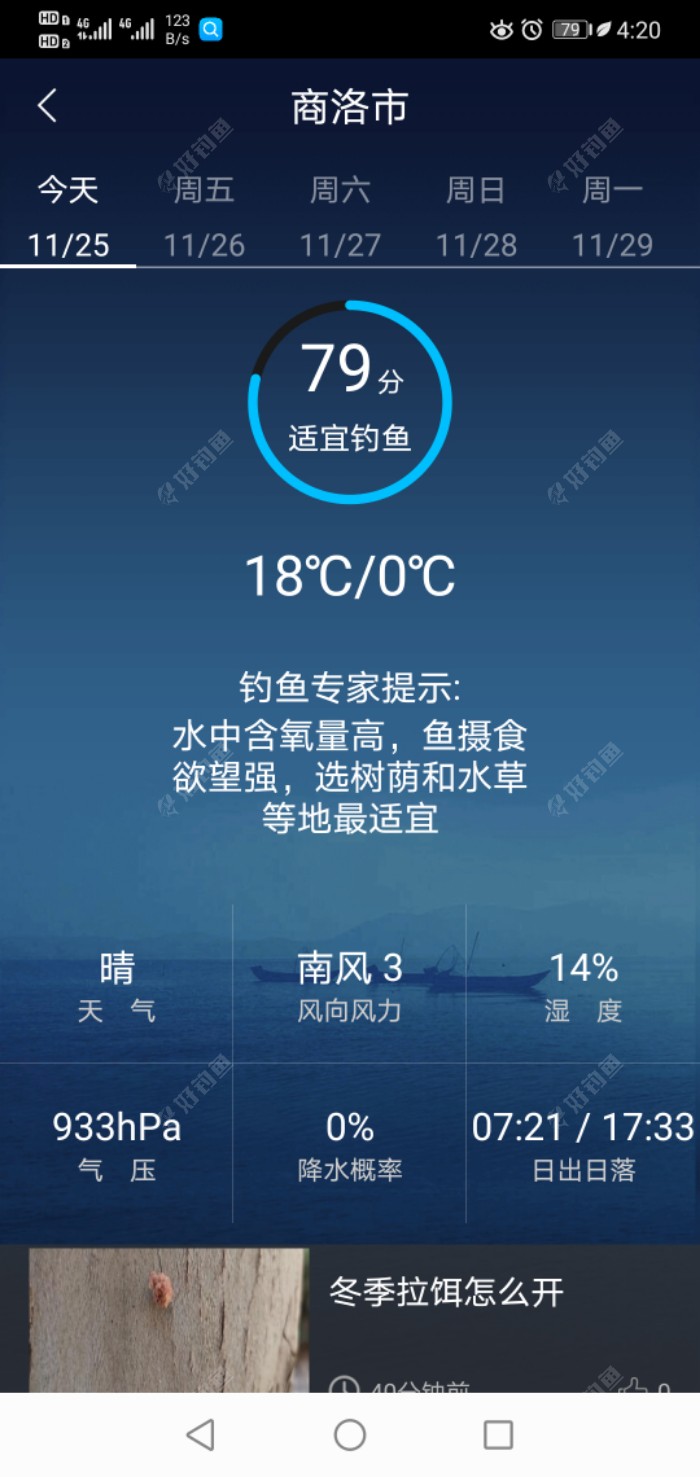Open recent apps from navigation bar
The image size is (700, 1477).
point(498,1435)
